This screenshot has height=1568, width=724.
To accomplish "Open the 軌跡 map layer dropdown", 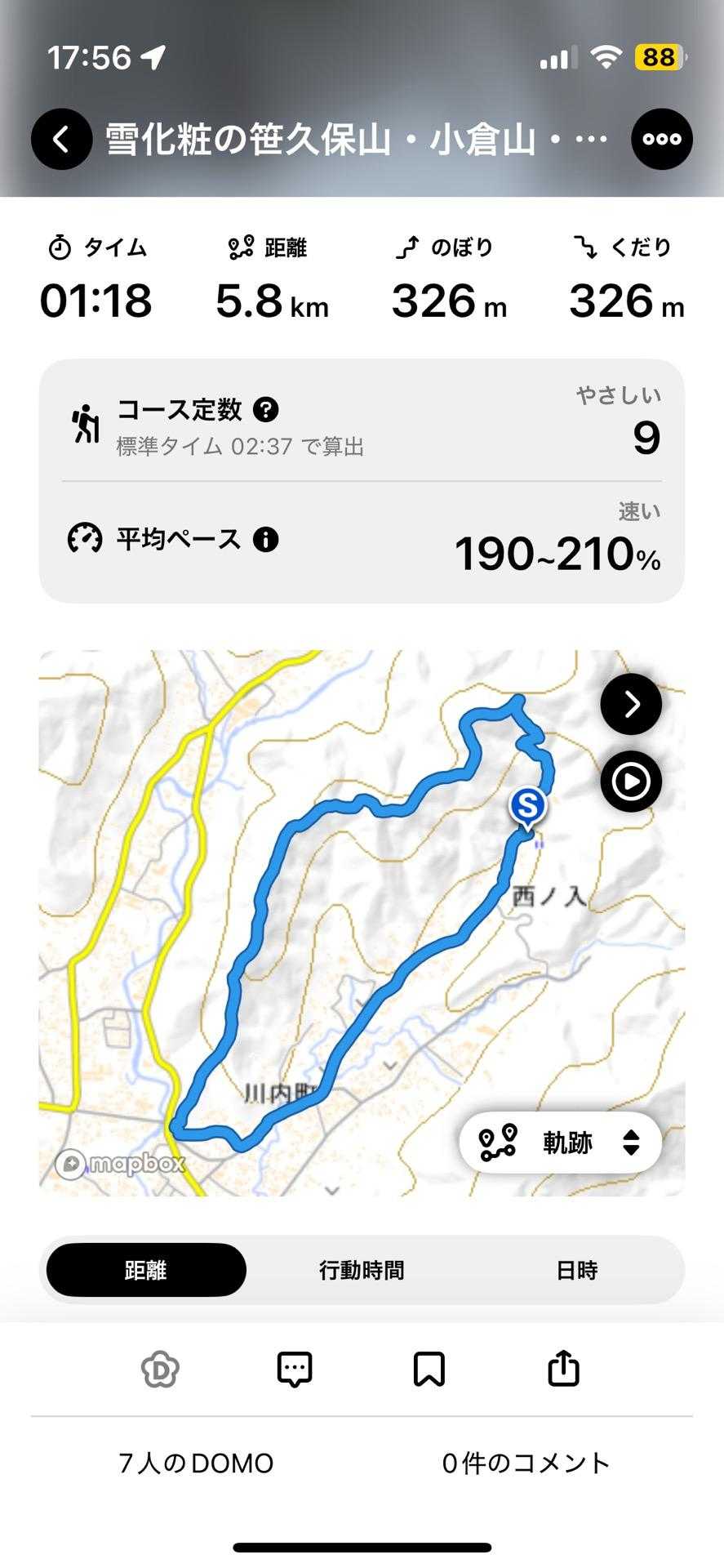I will click(x=561, y=1143).
